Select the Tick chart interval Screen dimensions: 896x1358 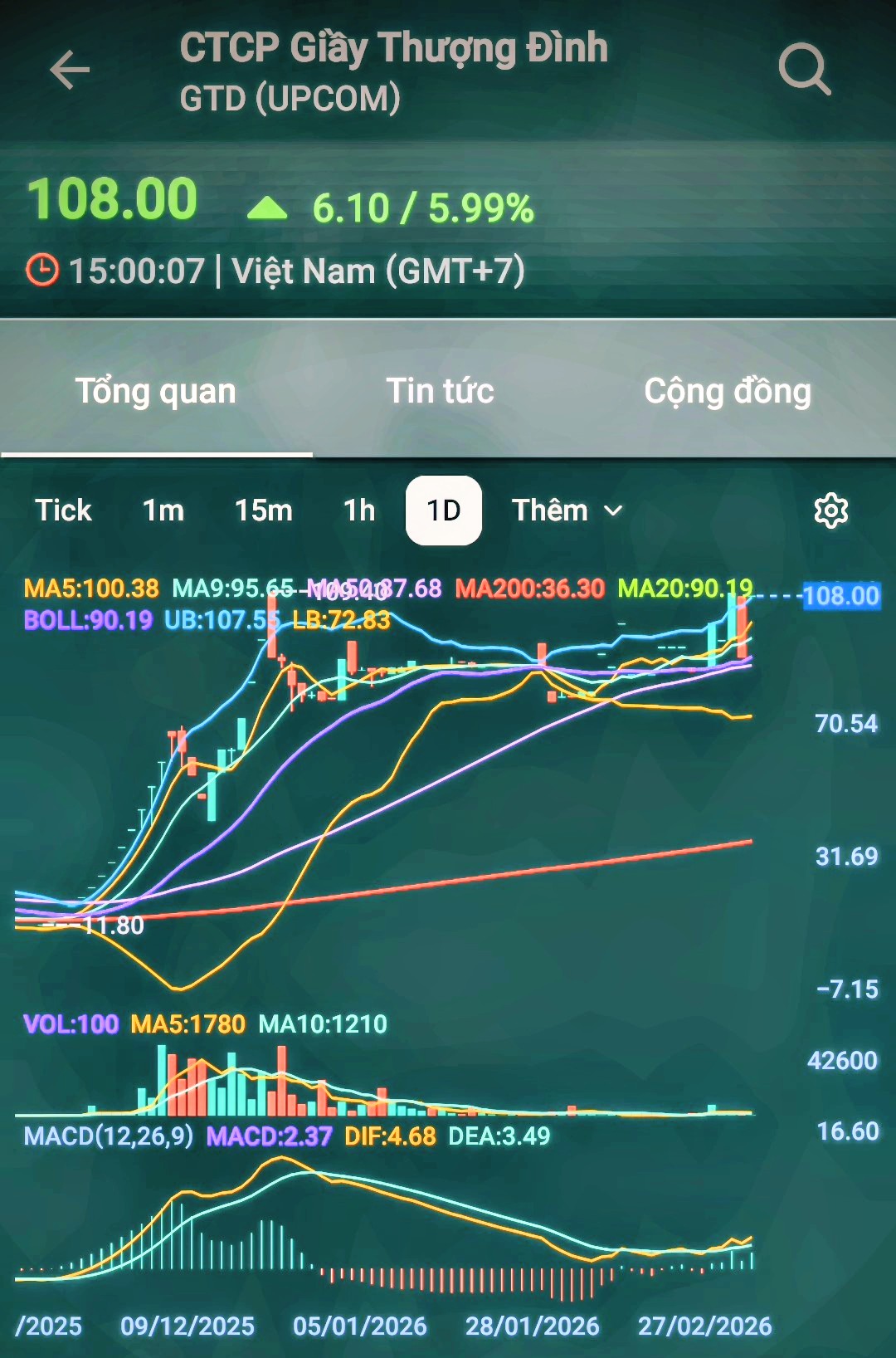[63, 510]
